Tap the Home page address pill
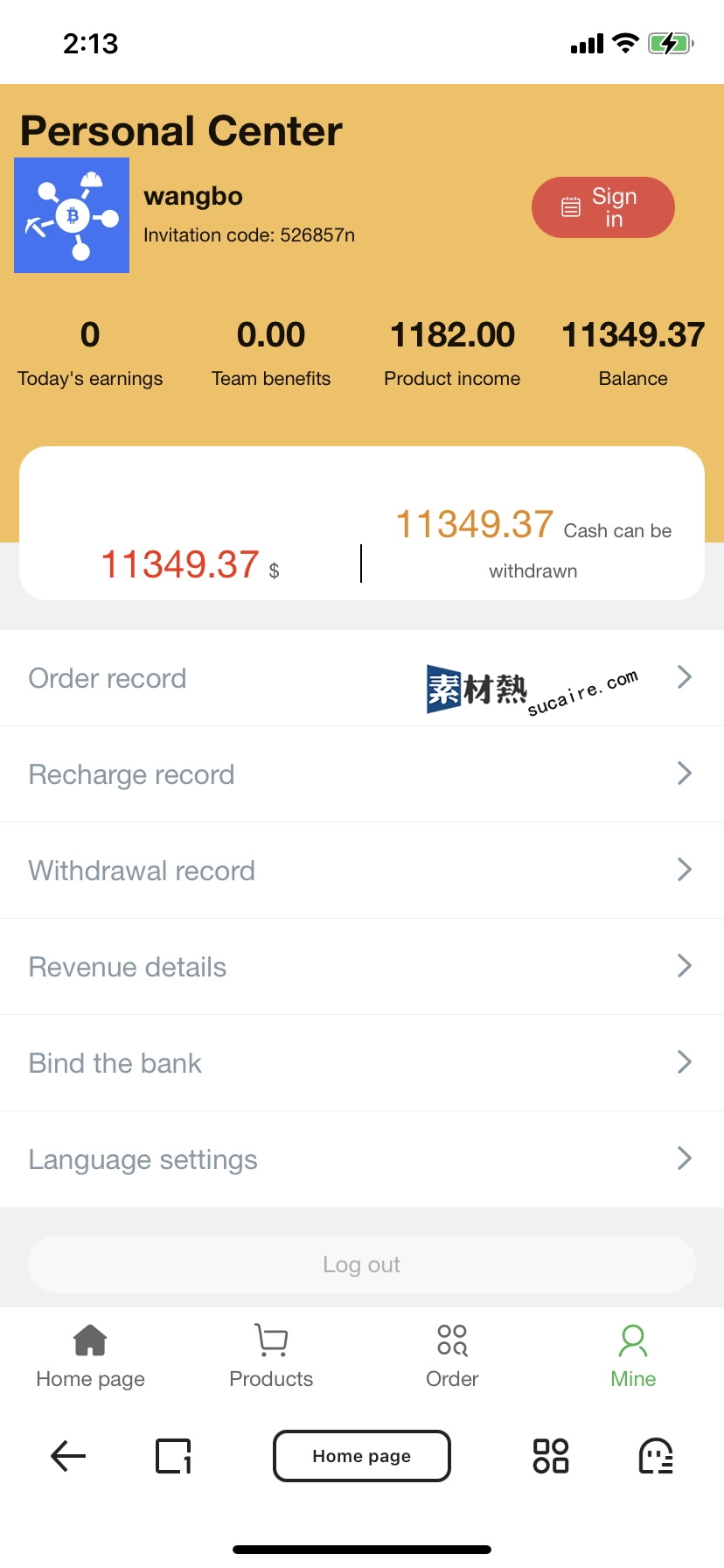724x1568 pixels. (361, 1456)
